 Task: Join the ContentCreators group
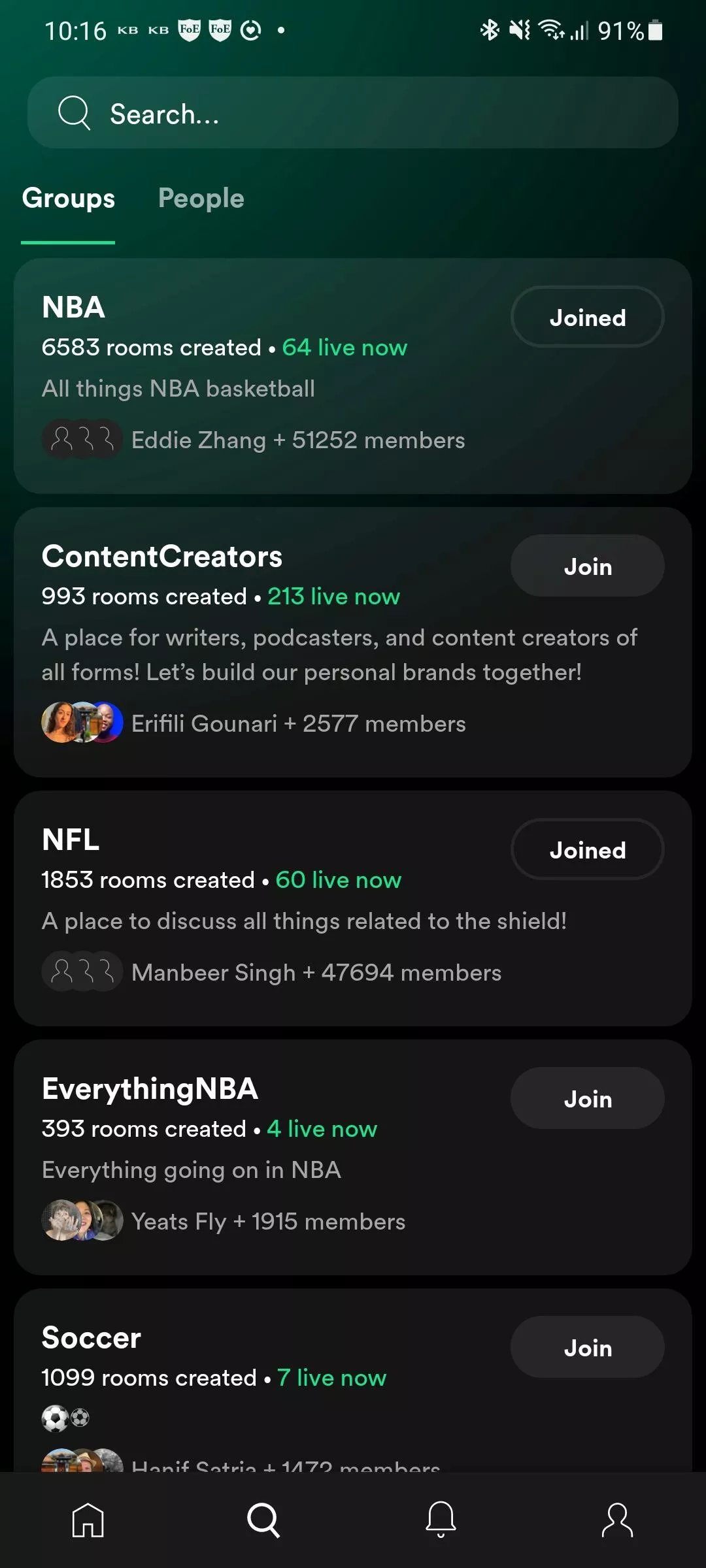coord(587,566)
